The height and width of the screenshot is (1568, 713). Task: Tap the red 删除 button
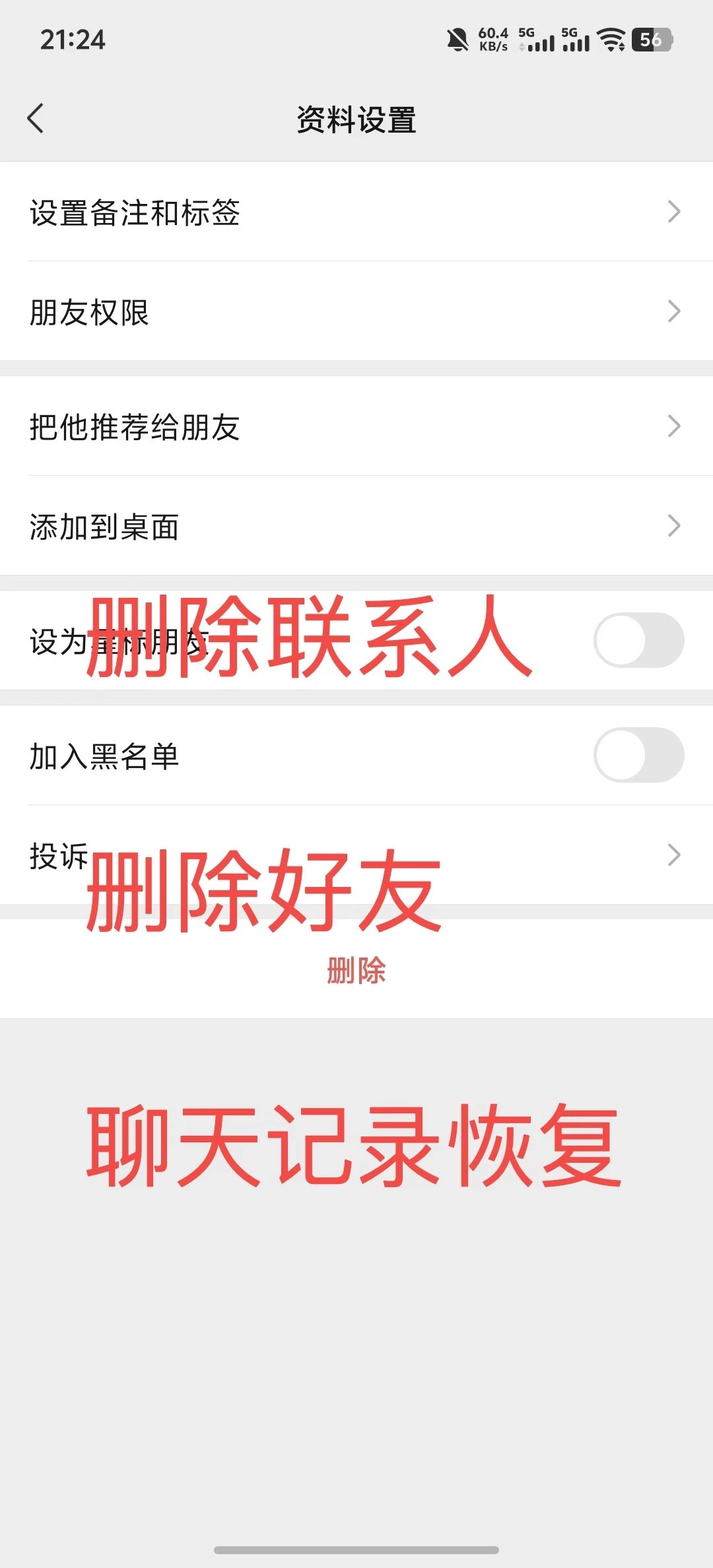coord(356,969)
